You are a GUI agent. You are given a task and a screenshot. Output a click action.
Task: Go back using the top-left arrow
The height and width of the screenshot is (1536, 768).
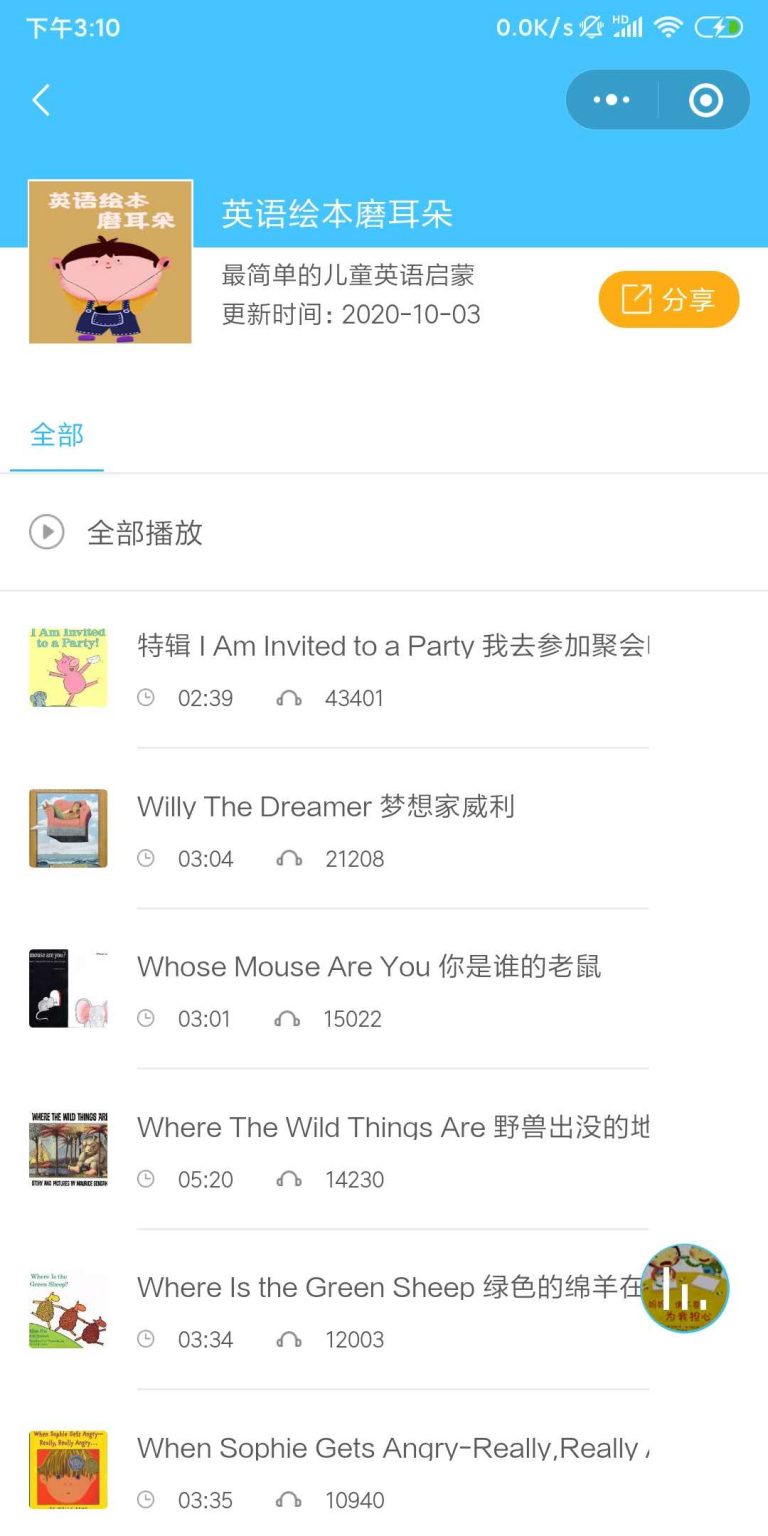pos(41,100)
